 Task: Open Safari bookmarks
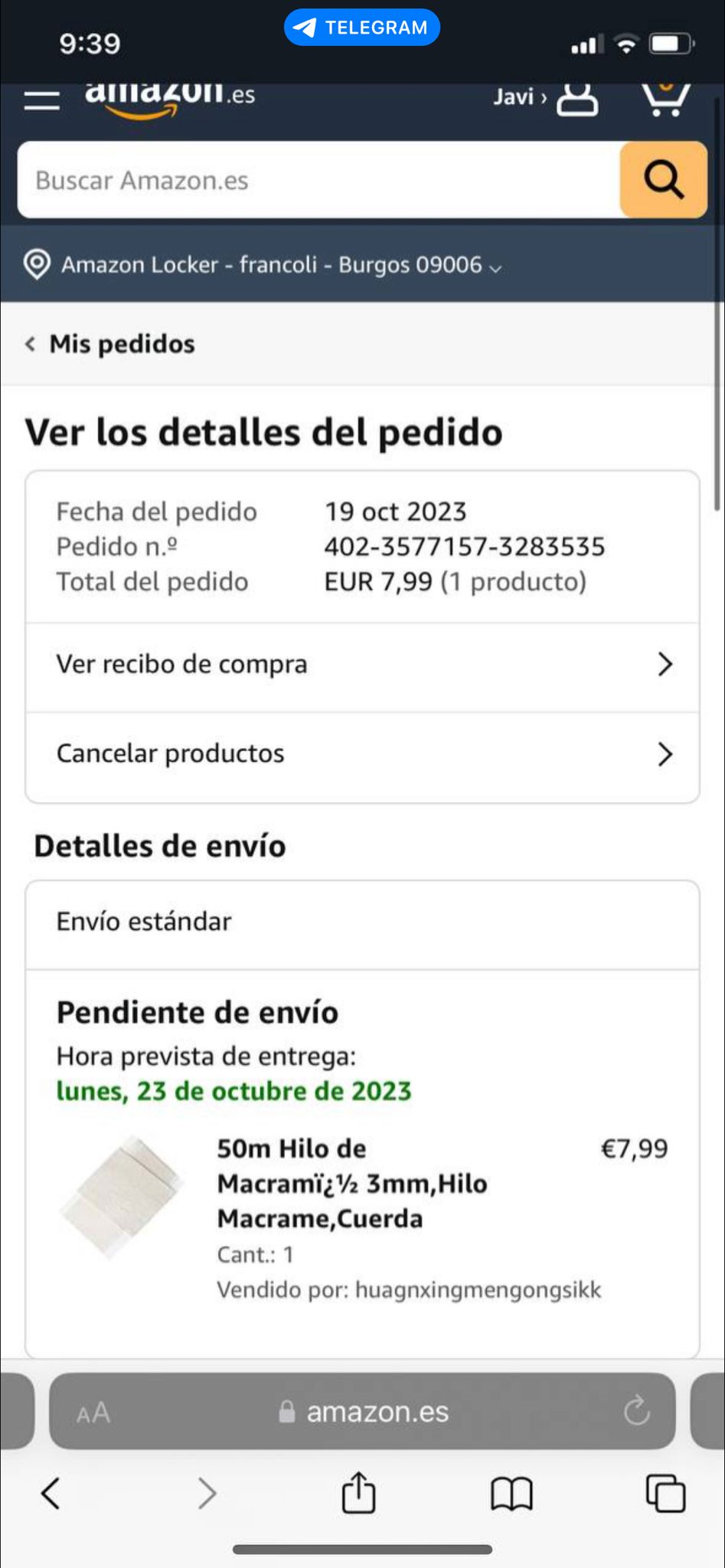coord(511,1493)
